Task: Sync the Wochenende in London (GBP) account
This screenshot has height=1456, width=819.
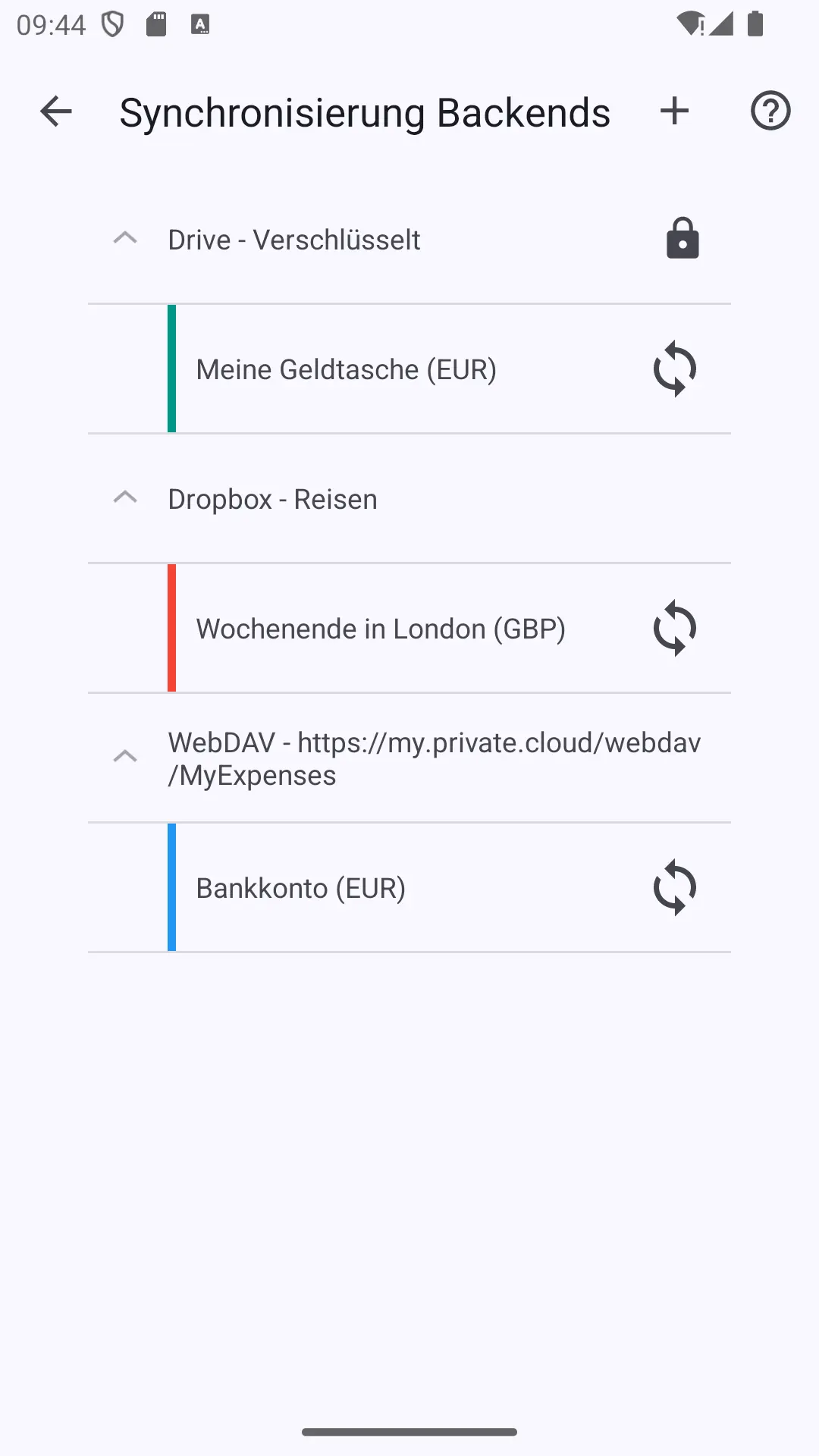Action: click(674, 629)
